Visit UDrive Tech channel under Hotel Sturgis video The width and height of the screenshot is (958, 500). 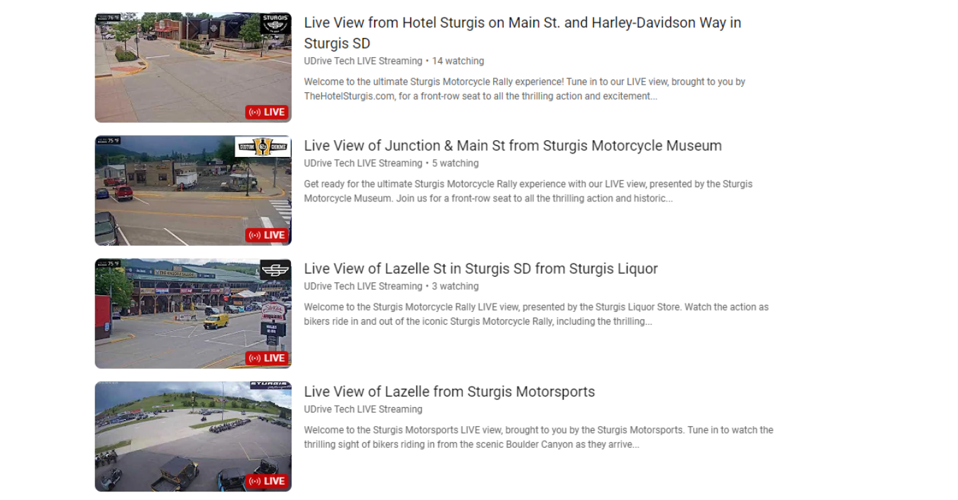[363, 62]
